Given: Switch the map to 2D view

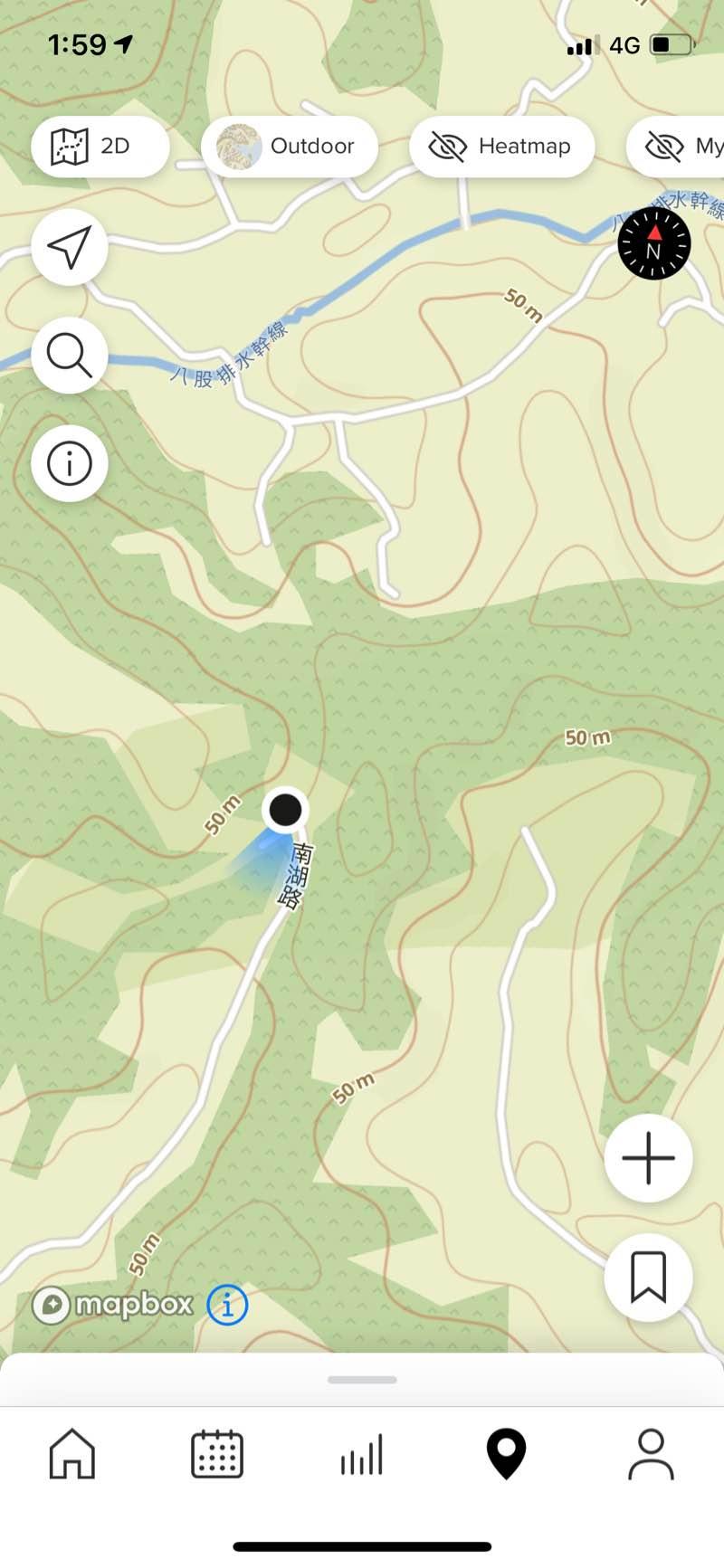Looking at the screenshot, I should coord(100,147).
